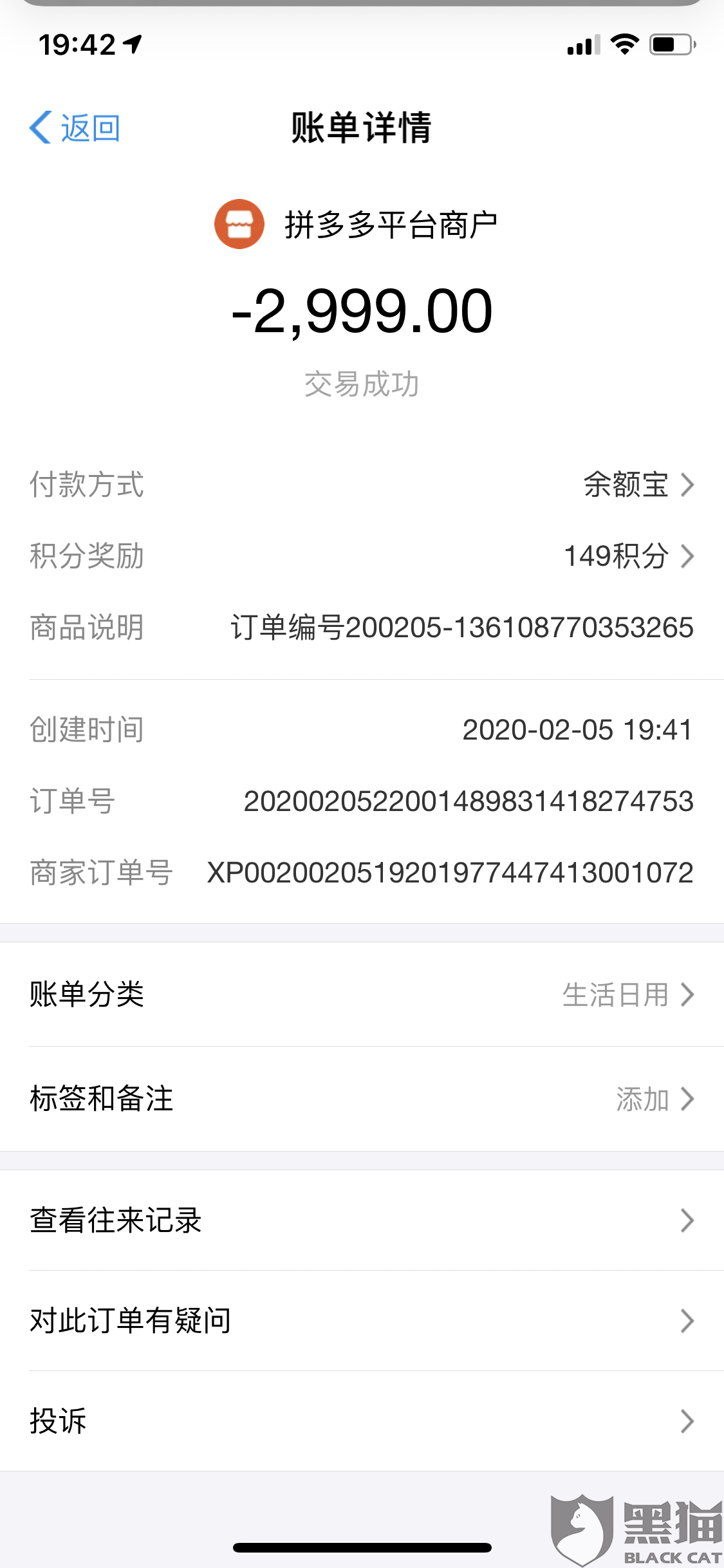Go back with the 返回 button

(75, 128)
